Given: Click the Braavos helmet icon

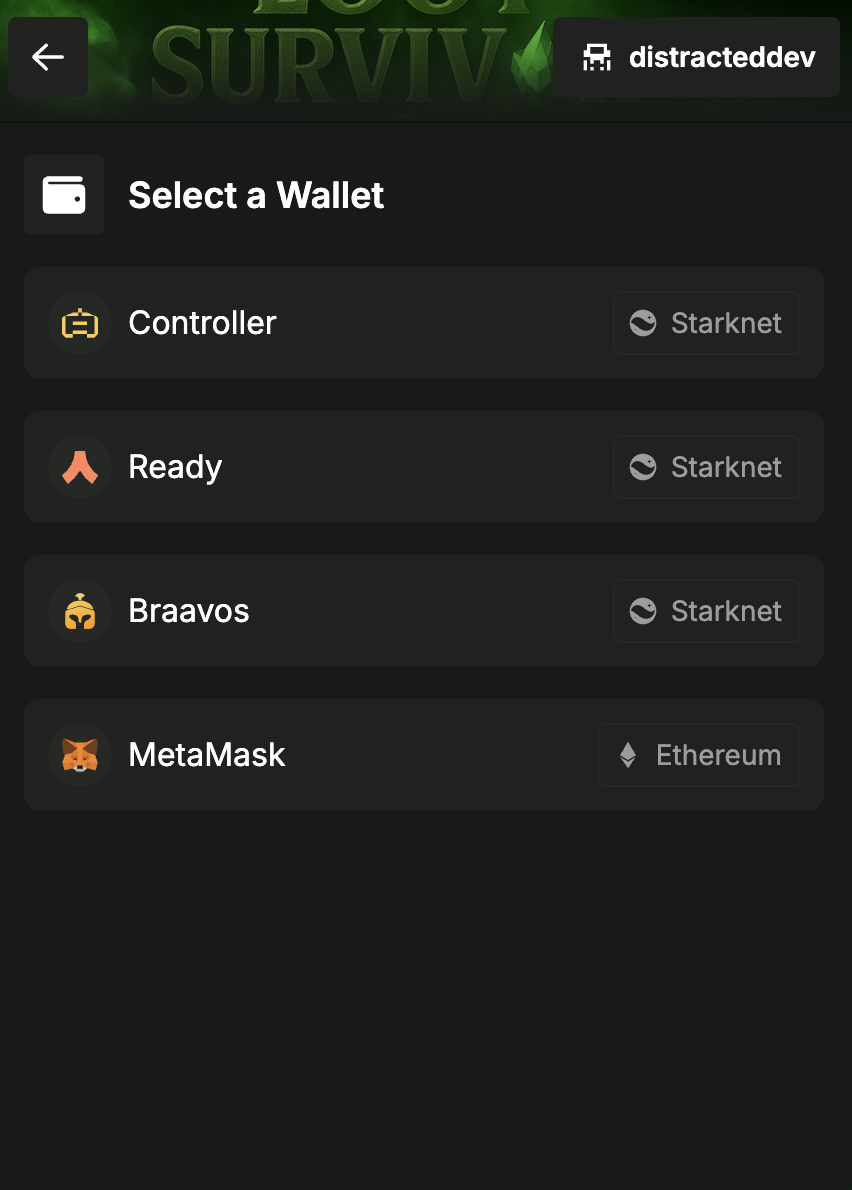Looking at the screenshot, I should coord(79,611).
